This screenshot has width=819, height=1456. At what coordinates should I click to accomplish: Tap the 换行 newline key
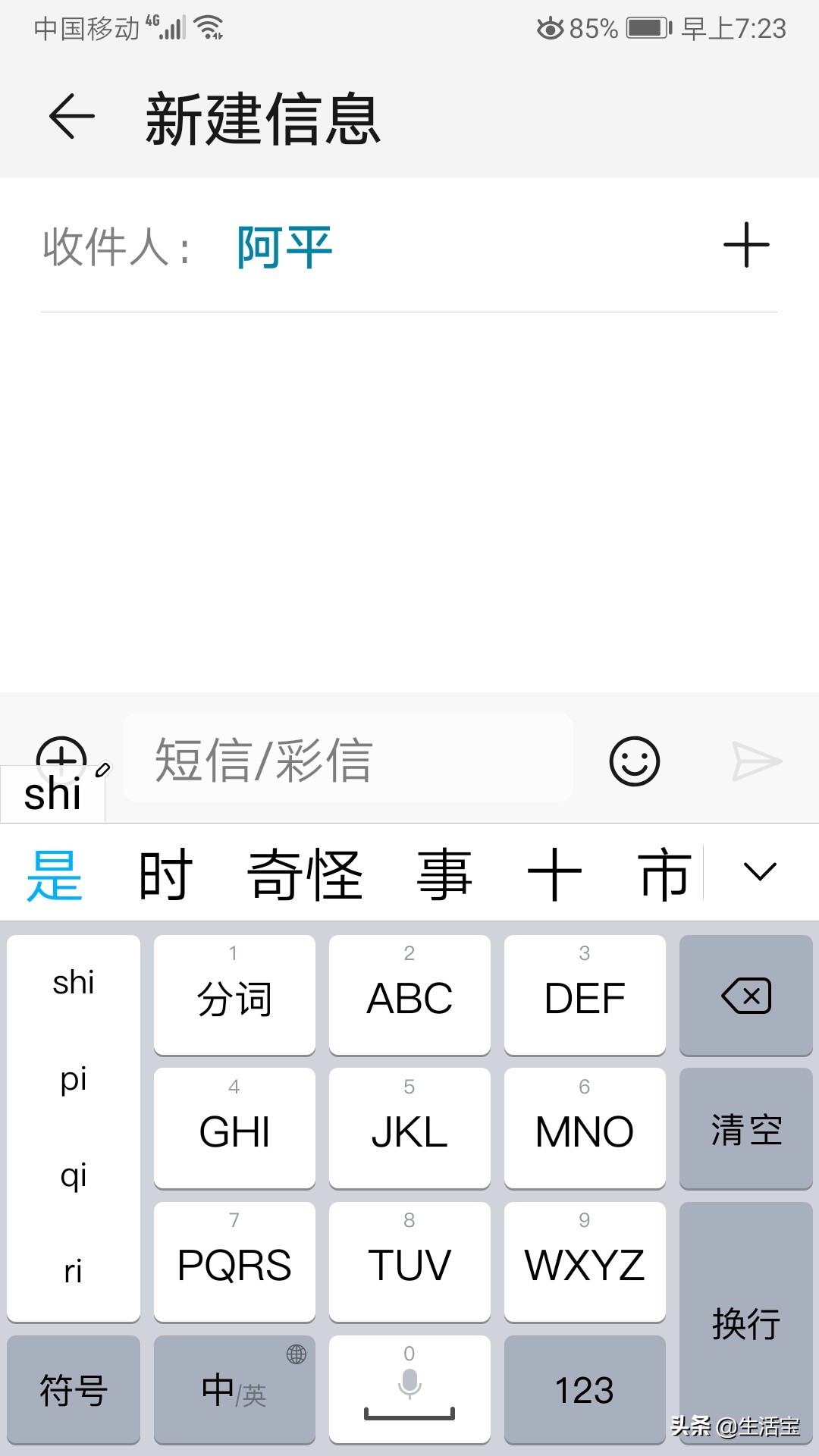[746, 1323]
